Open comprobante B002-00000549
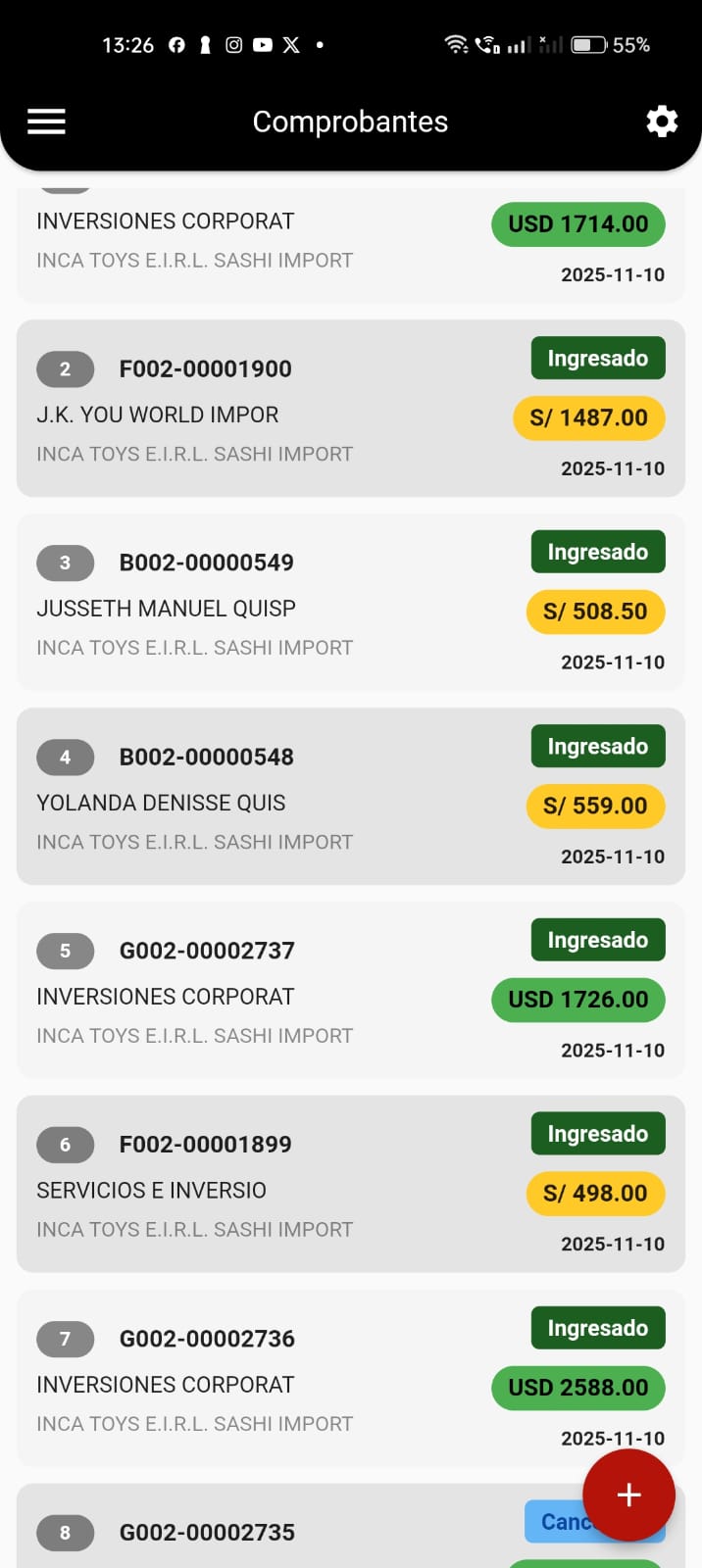This screenshot has width=702, height=1568. coord(206,563)
